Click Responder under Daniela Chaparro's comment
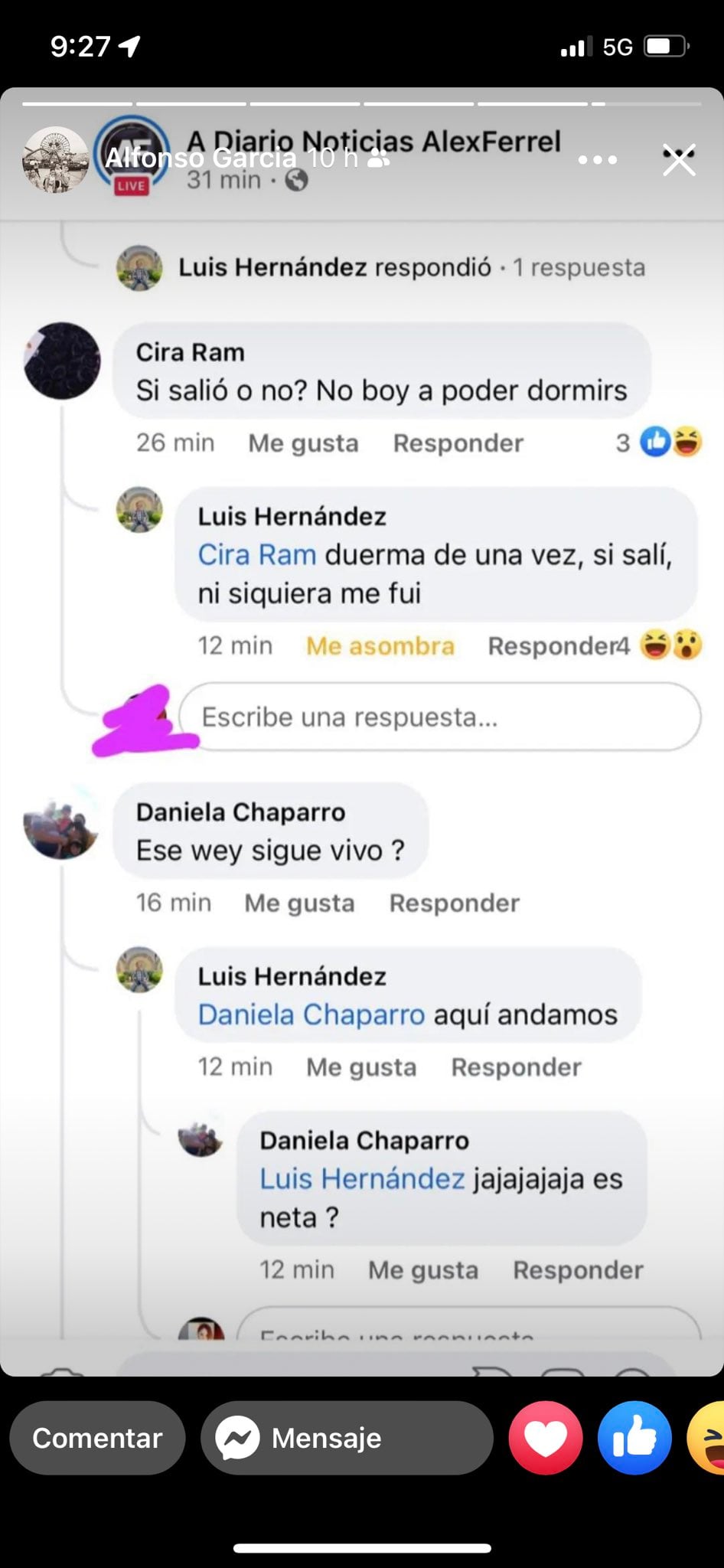 (453, 903)
